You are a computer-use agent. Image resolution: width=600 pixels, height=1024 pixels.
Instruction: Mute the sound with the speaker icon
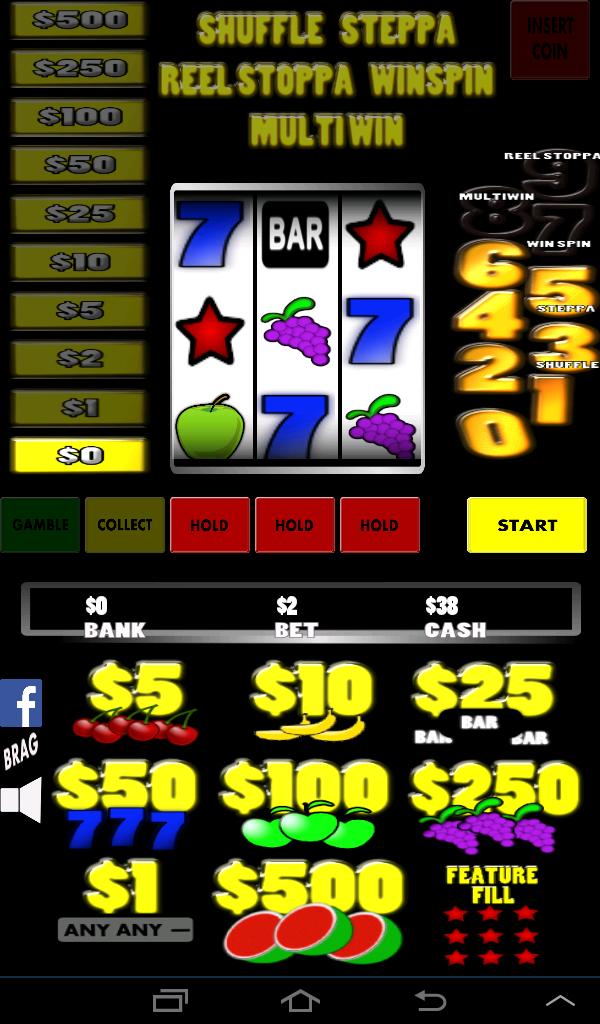point(21,800)
